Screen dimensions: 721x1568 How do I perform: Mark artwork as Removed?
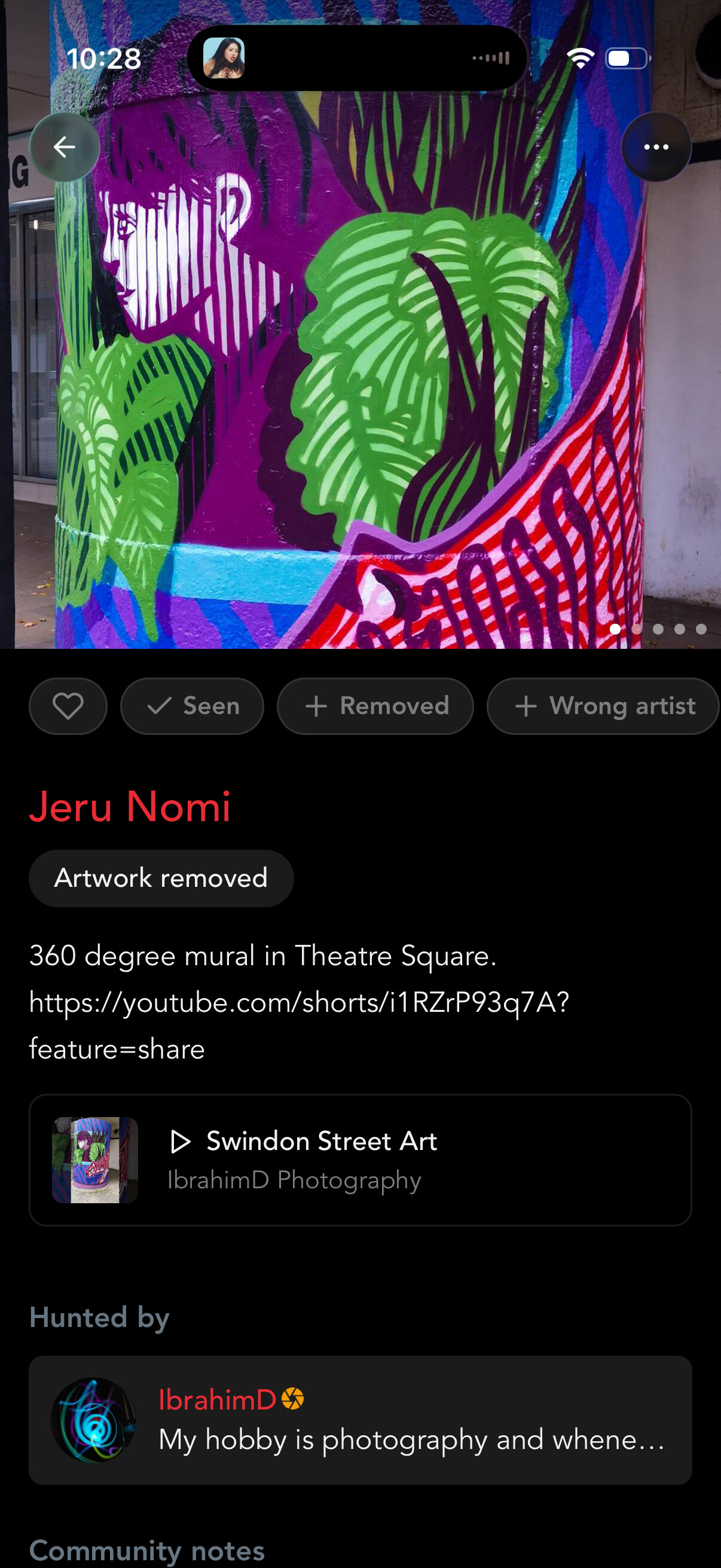tap(375, 706)
